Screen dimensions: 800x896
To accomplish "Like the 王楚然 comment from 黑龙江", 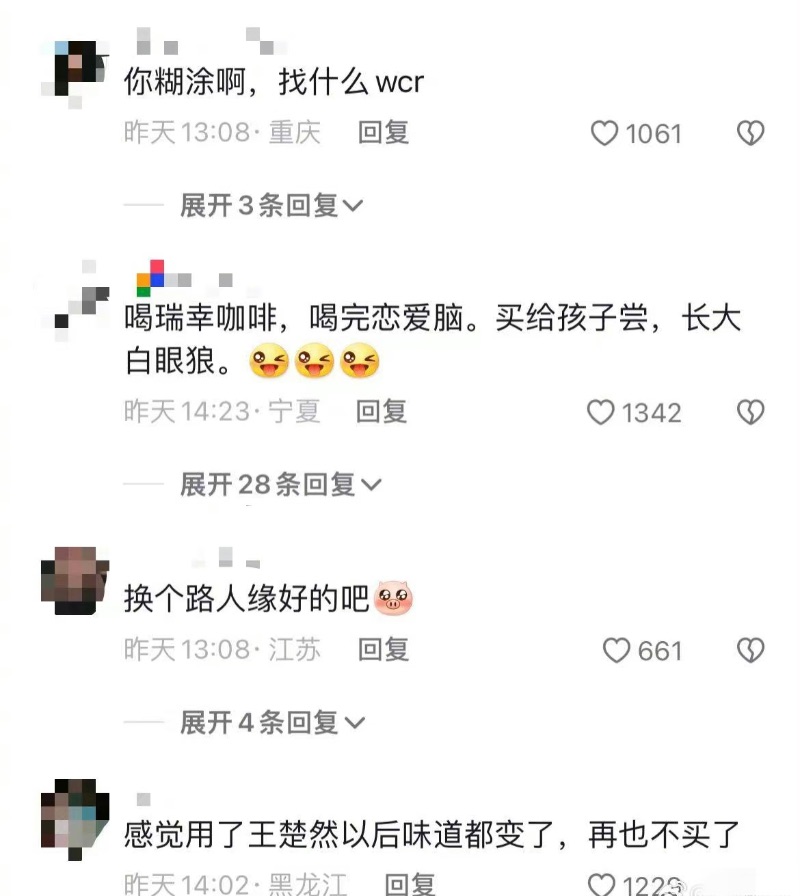I will [602, 884].
